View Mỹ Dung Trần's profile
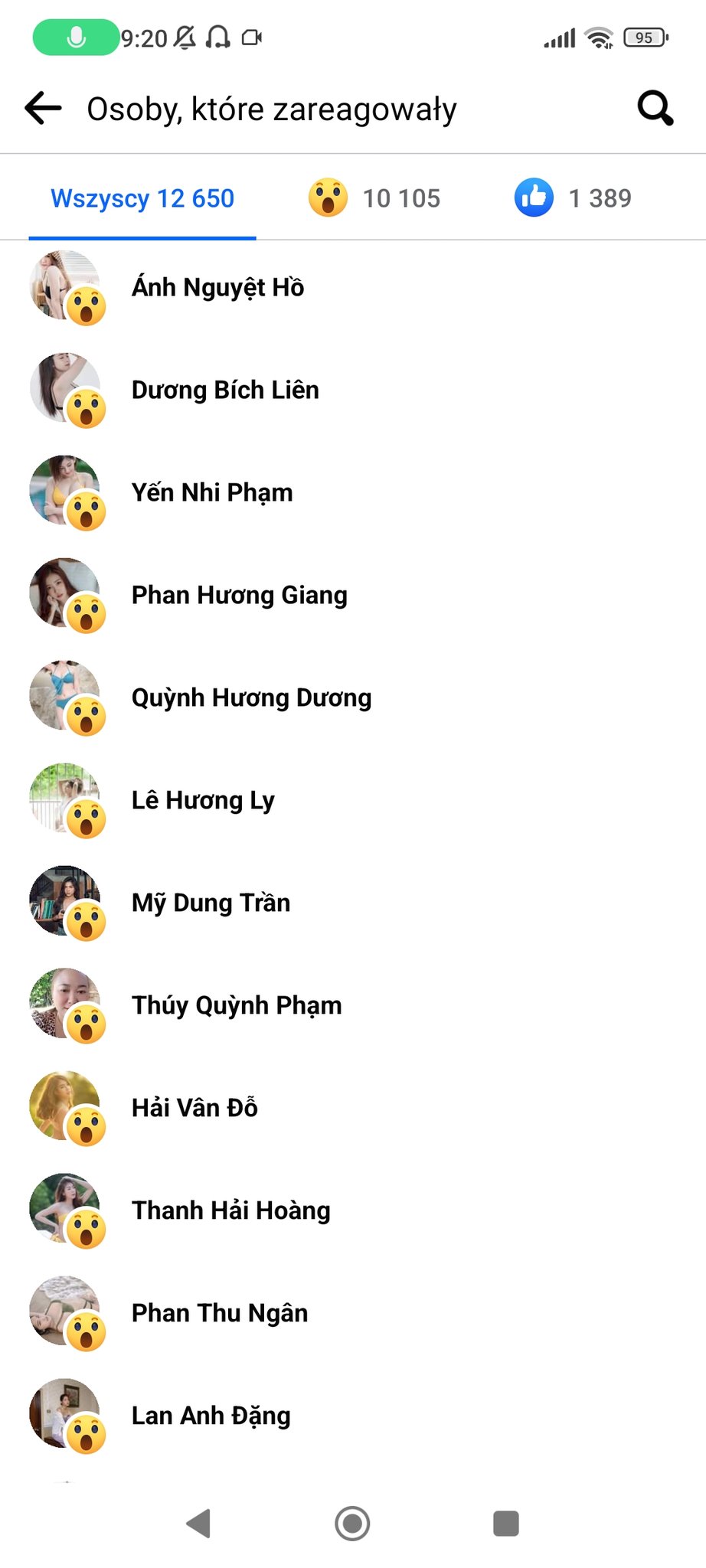Viewport: 706px width, 1568px height. point(211,903)
